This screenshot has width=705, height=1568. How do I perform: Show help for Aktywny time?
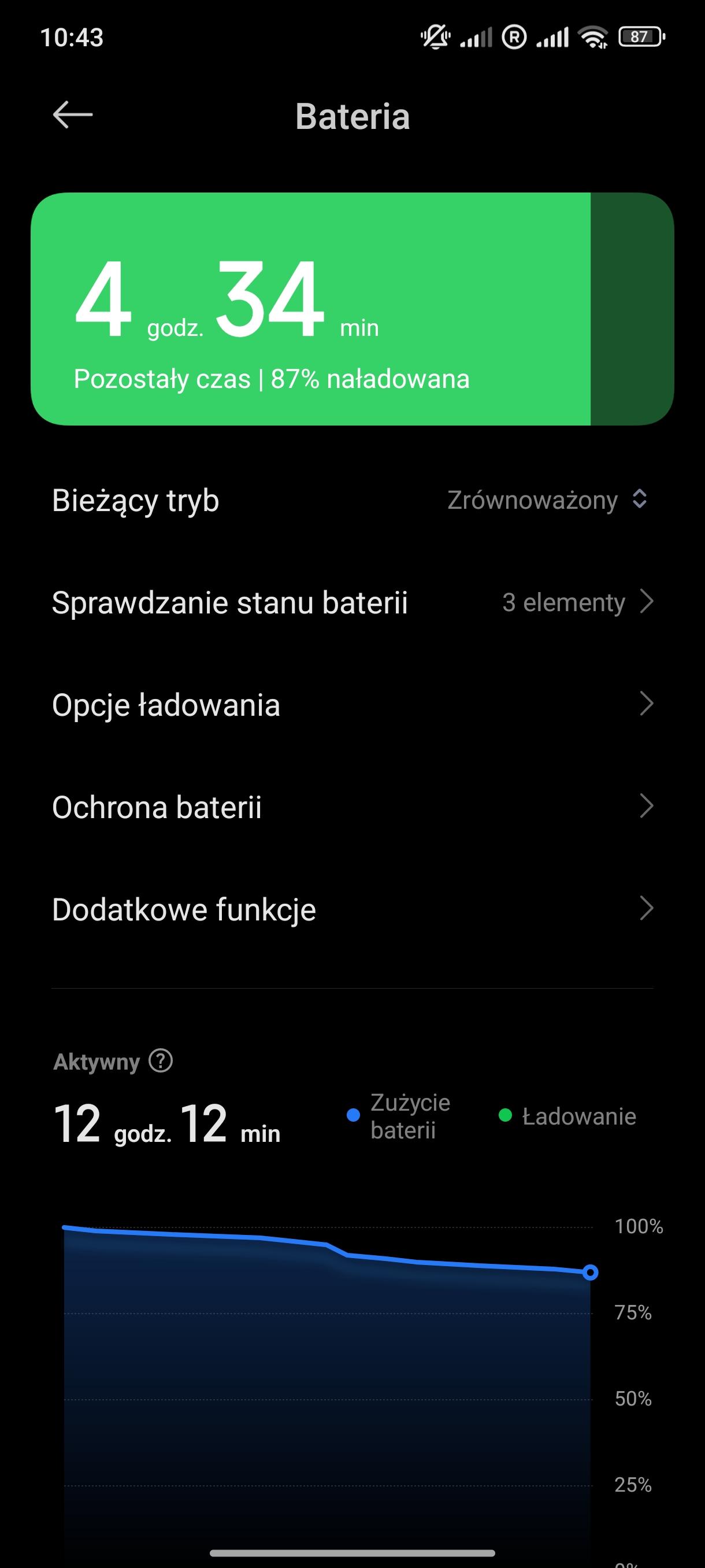pos(161,1061)
